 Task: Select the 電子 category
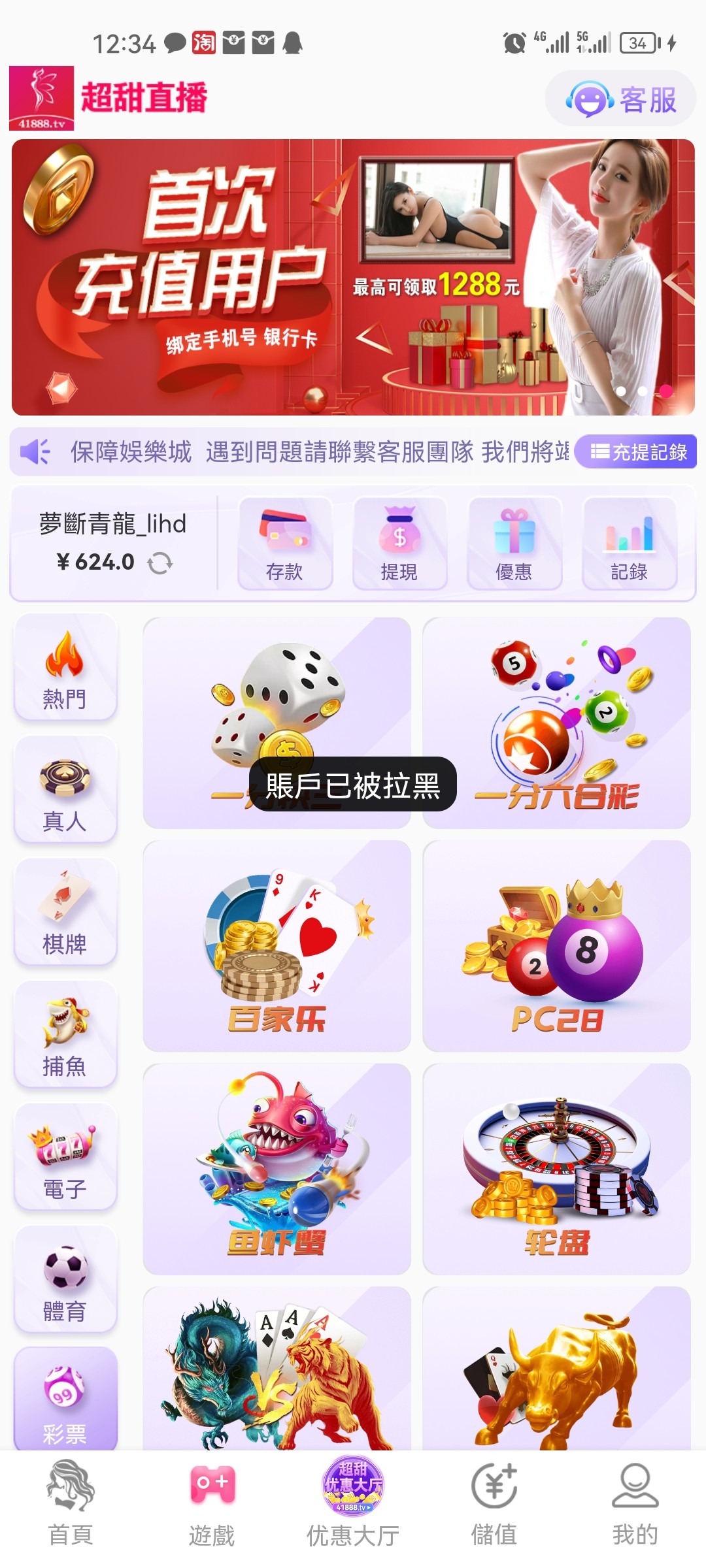(x=65, y=1157)
